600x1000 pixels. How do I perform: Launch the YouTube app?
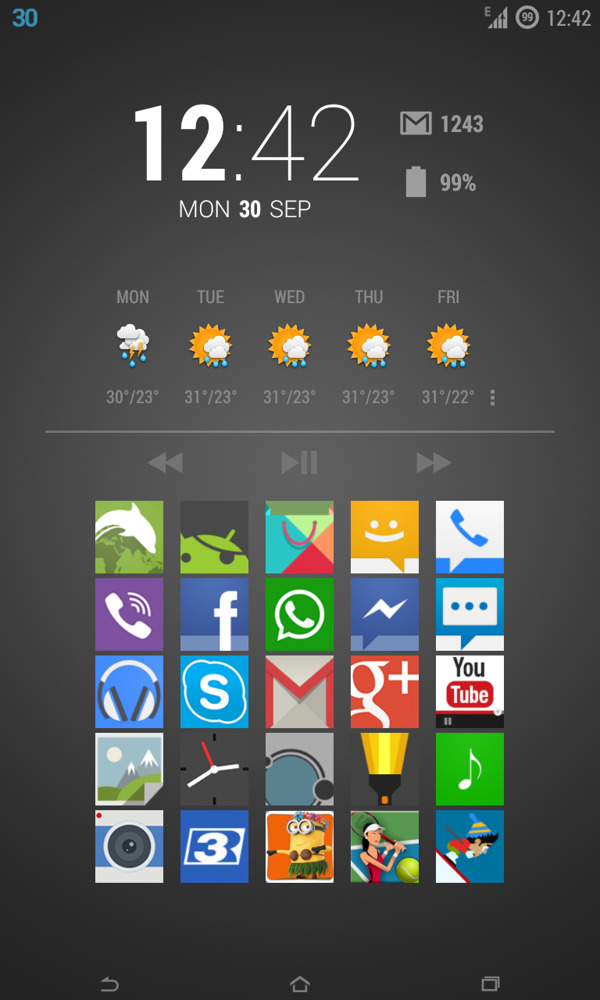[469, 691]
